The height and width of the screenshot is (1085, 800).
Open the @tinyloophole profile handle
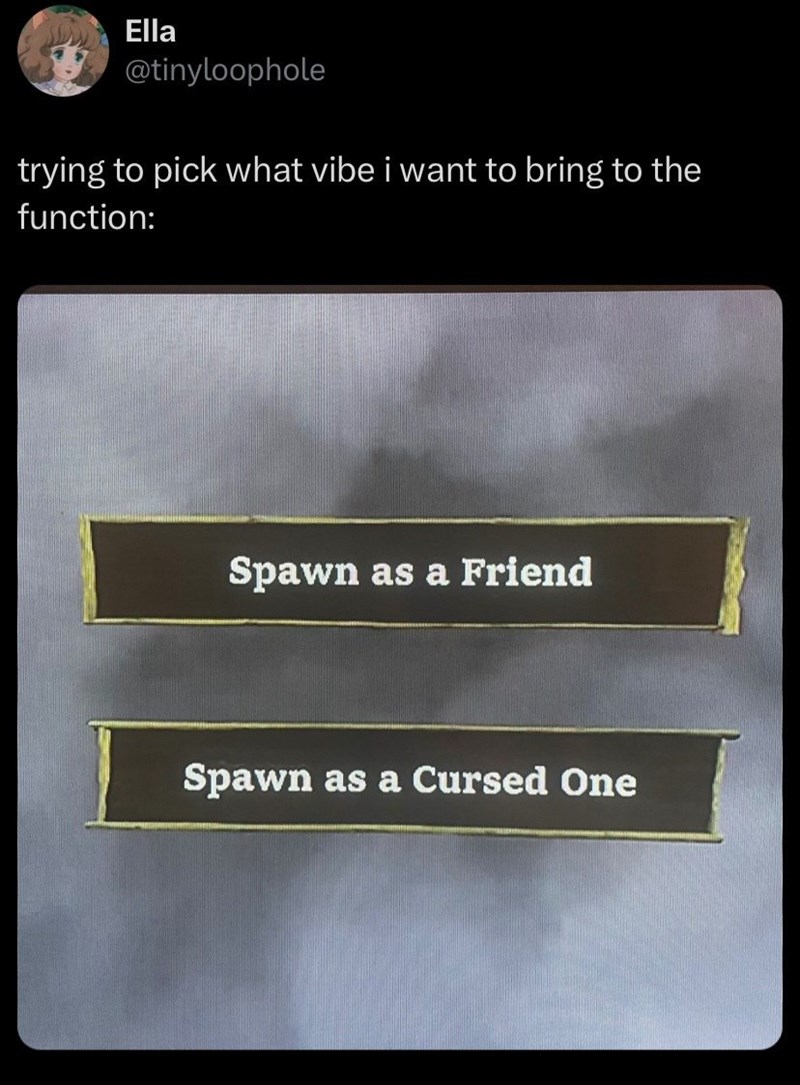tap(224, 71)
